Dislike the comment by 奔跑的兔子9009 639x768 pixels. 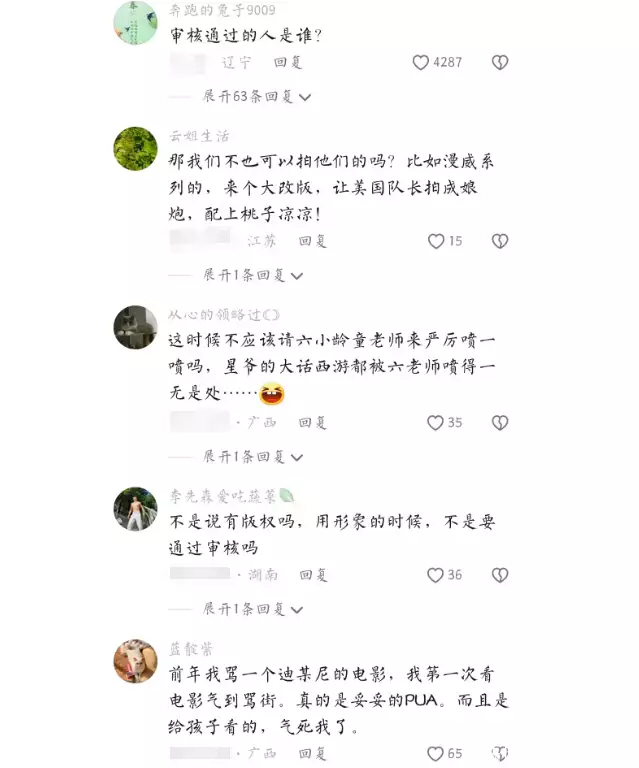(x=499, y=62)
